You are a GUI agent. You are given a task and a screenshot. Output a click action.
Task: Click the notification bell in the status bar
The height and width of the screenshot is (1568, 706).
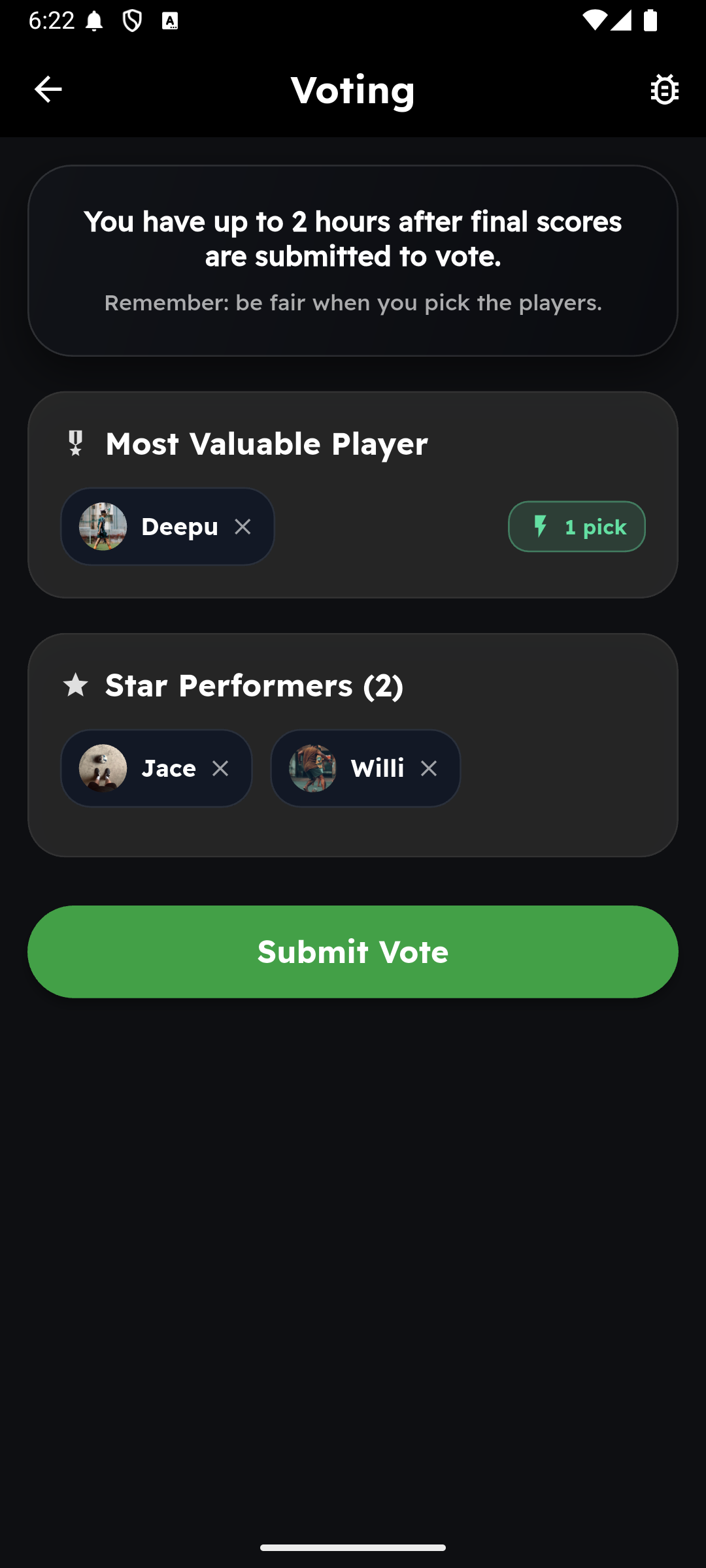point(95,20)
